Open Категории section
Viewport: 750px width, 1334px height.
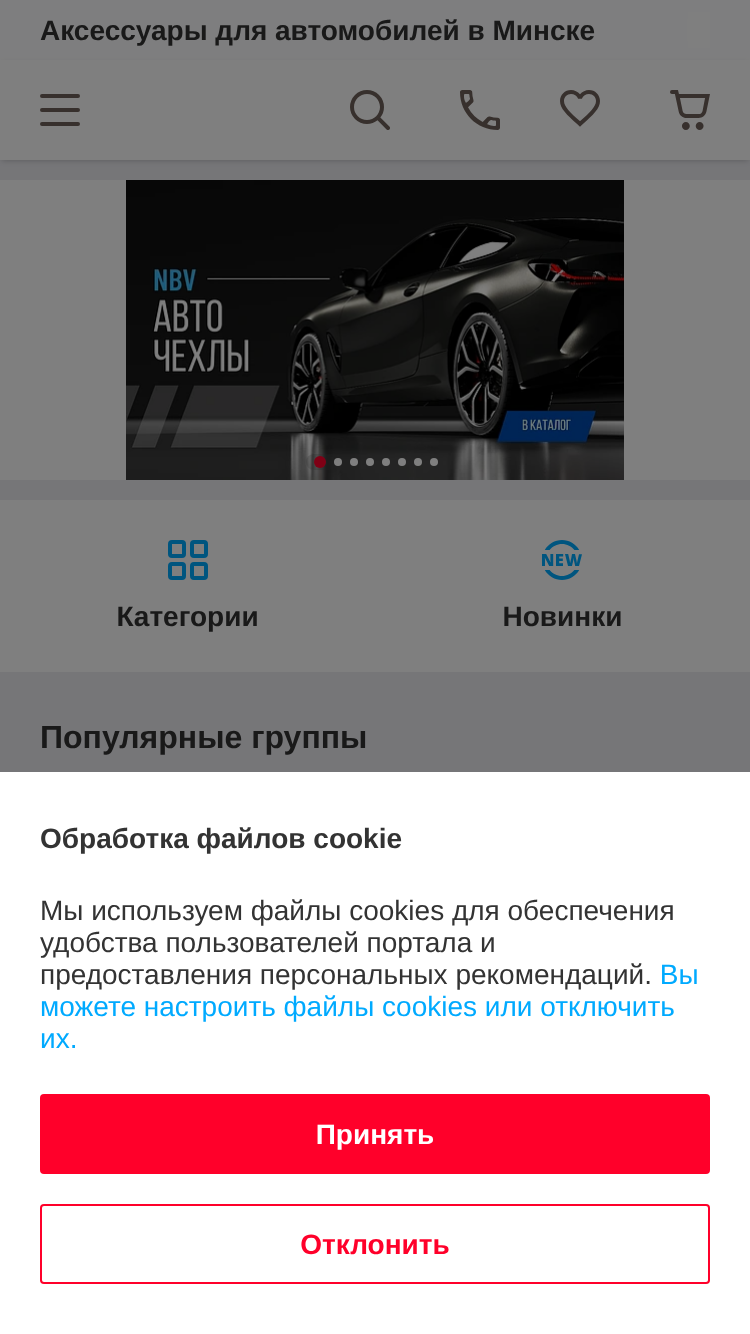click(x=187, y=586)
